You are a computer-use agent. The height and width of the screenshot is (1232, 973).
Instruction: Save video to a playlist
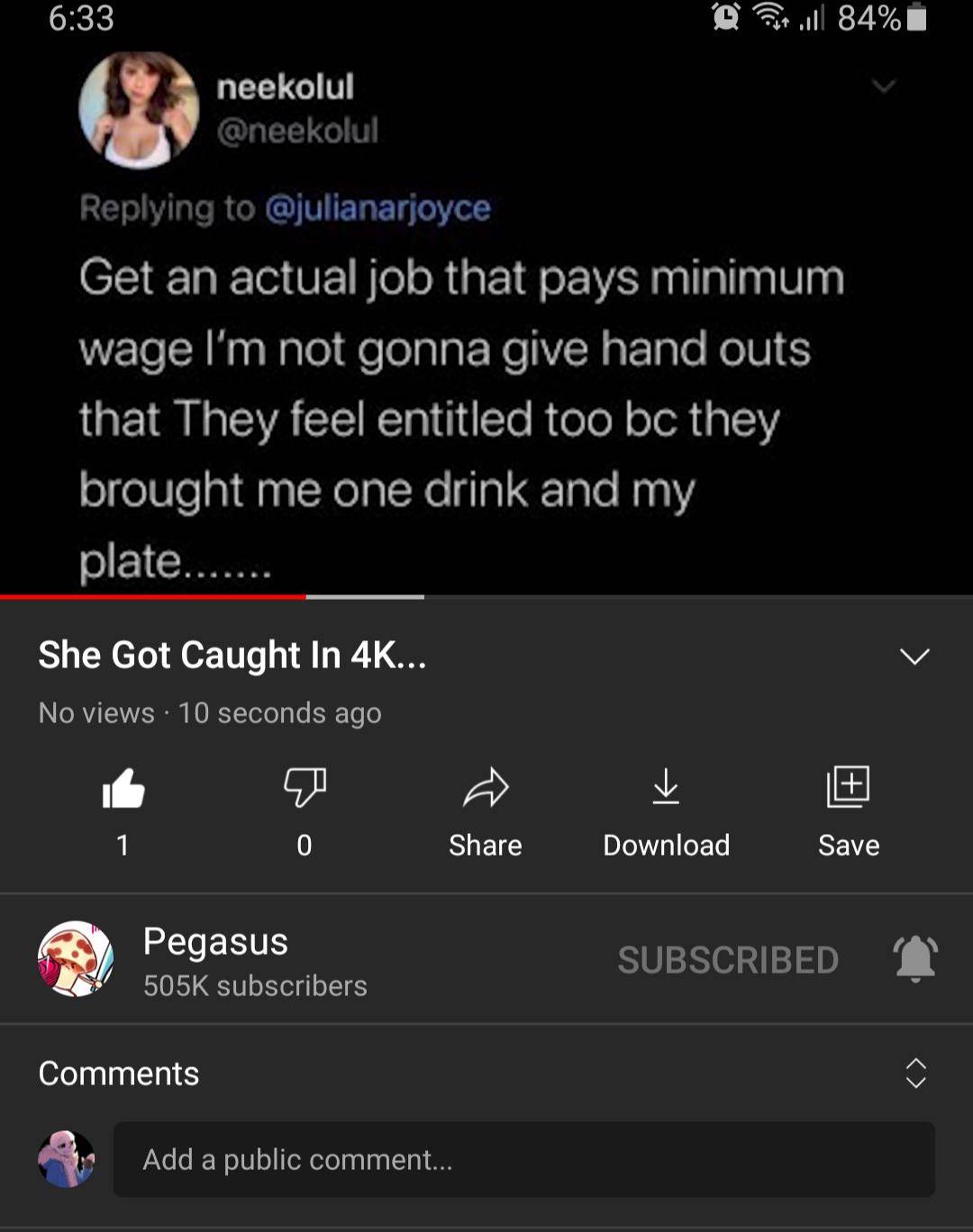point(848,788)
